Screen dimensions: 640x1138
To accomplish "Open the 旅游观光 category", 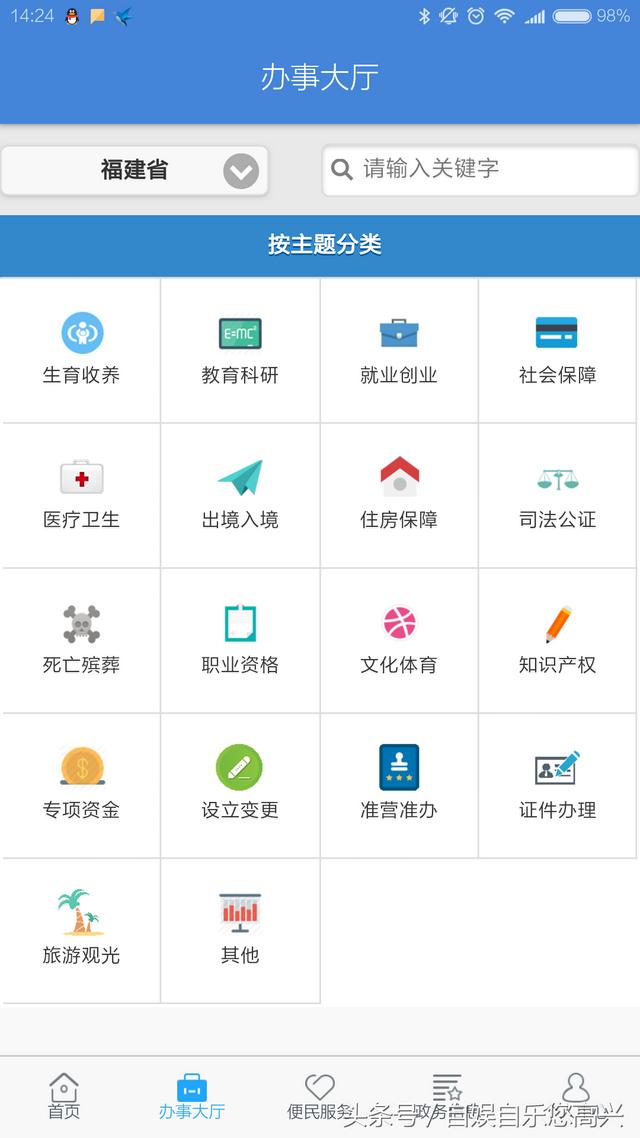I will (81, 930).
